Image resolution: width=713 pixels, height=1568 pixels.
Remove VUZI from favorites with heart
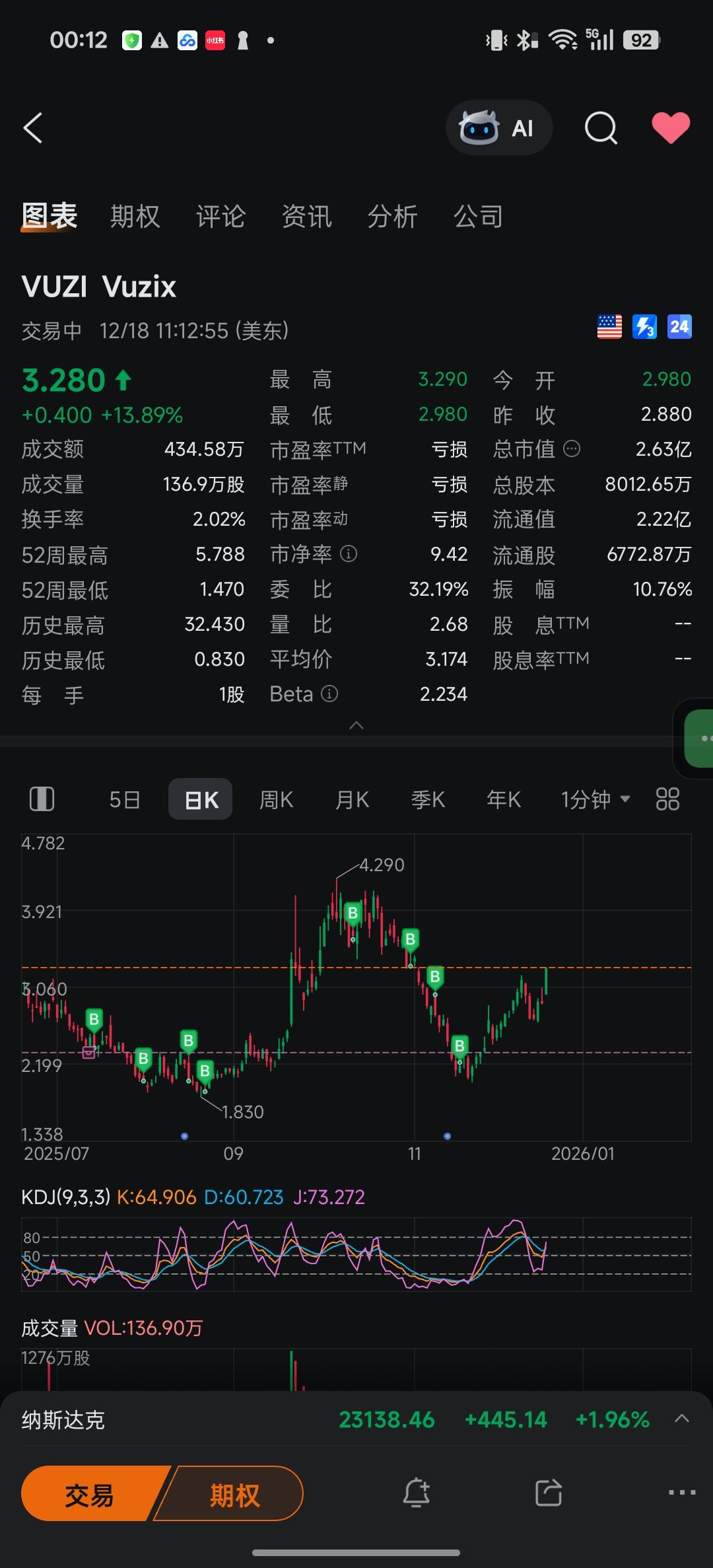pos(671,127)
